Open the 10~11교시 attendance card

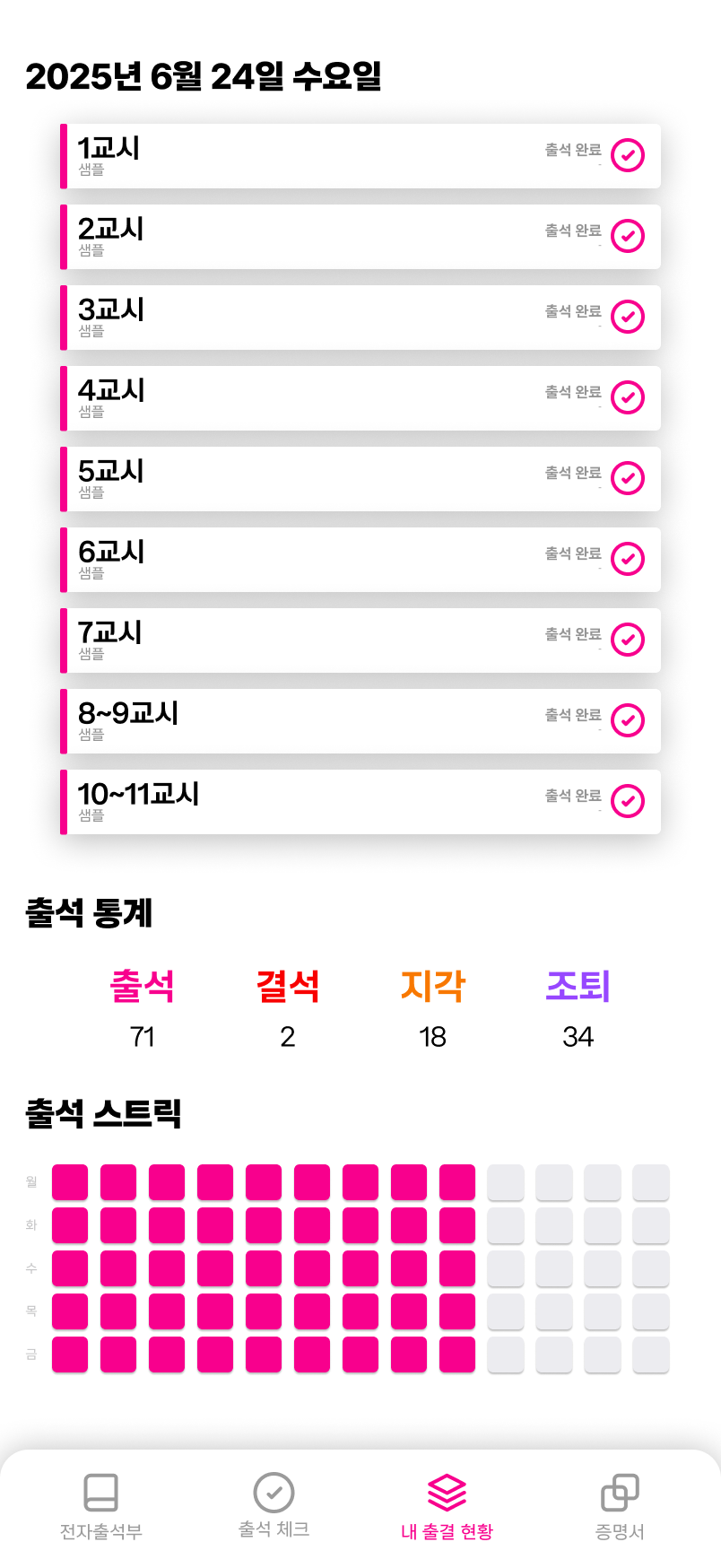point(360,802)
